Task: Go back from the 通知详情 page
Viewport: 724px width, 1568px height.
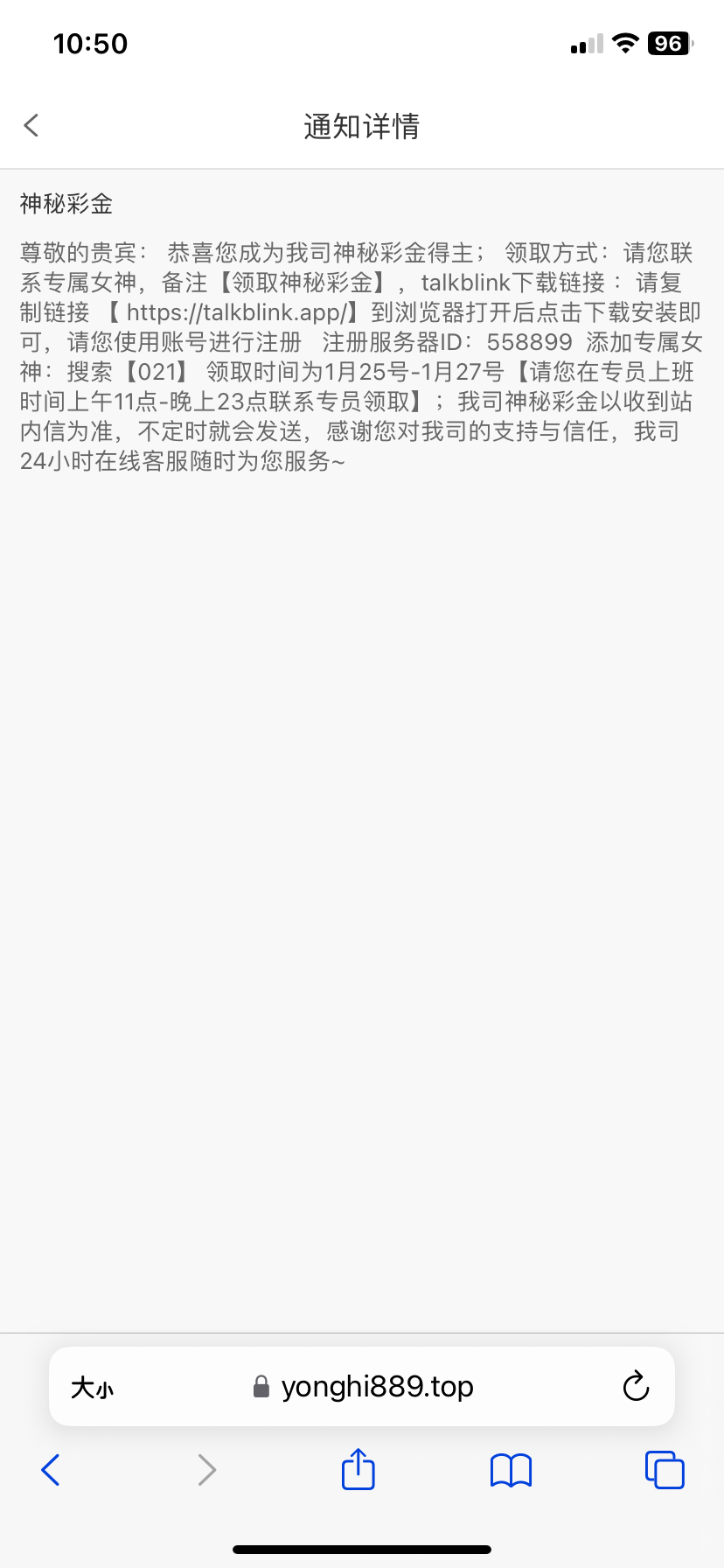Action: [x=32, y=126]
